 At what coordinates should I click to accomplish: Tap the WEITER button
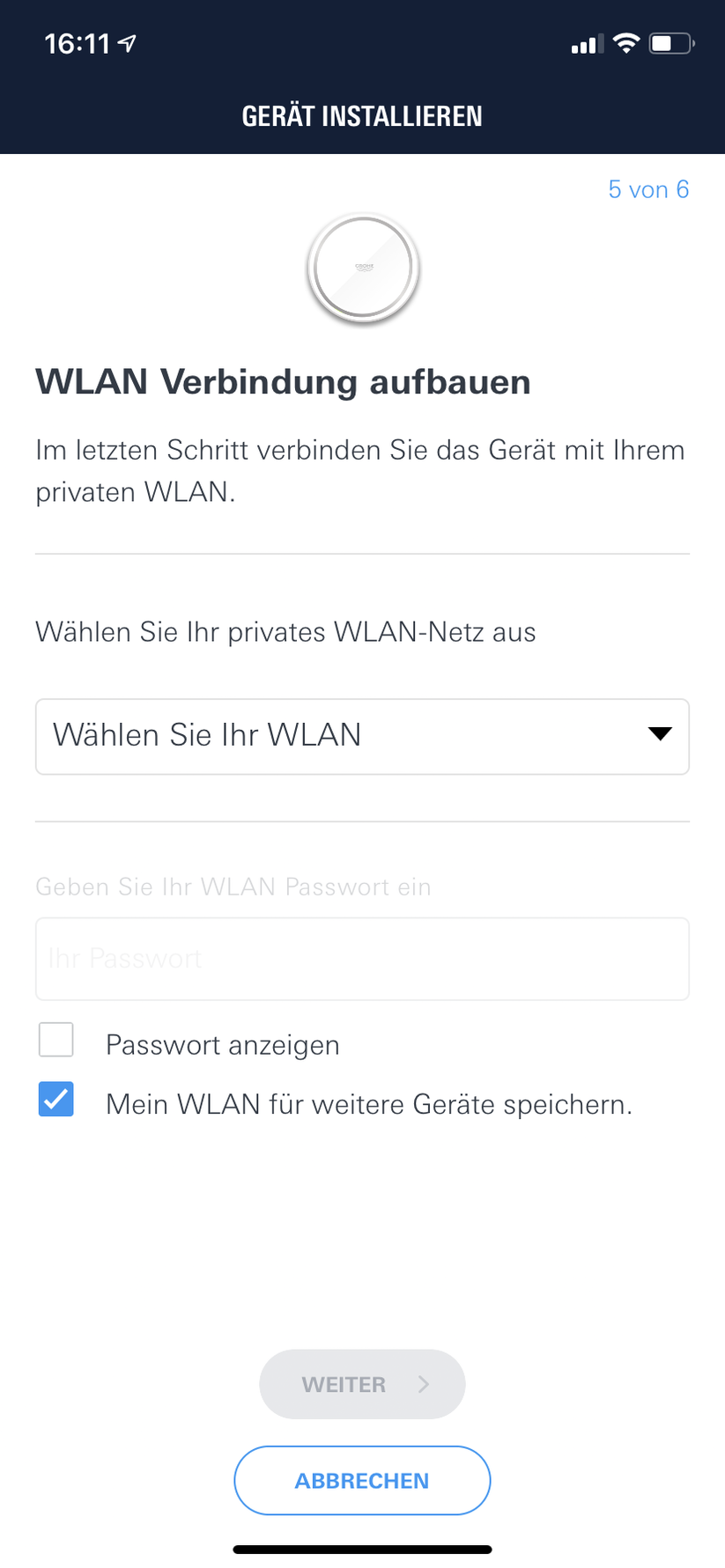point(362,1384)
